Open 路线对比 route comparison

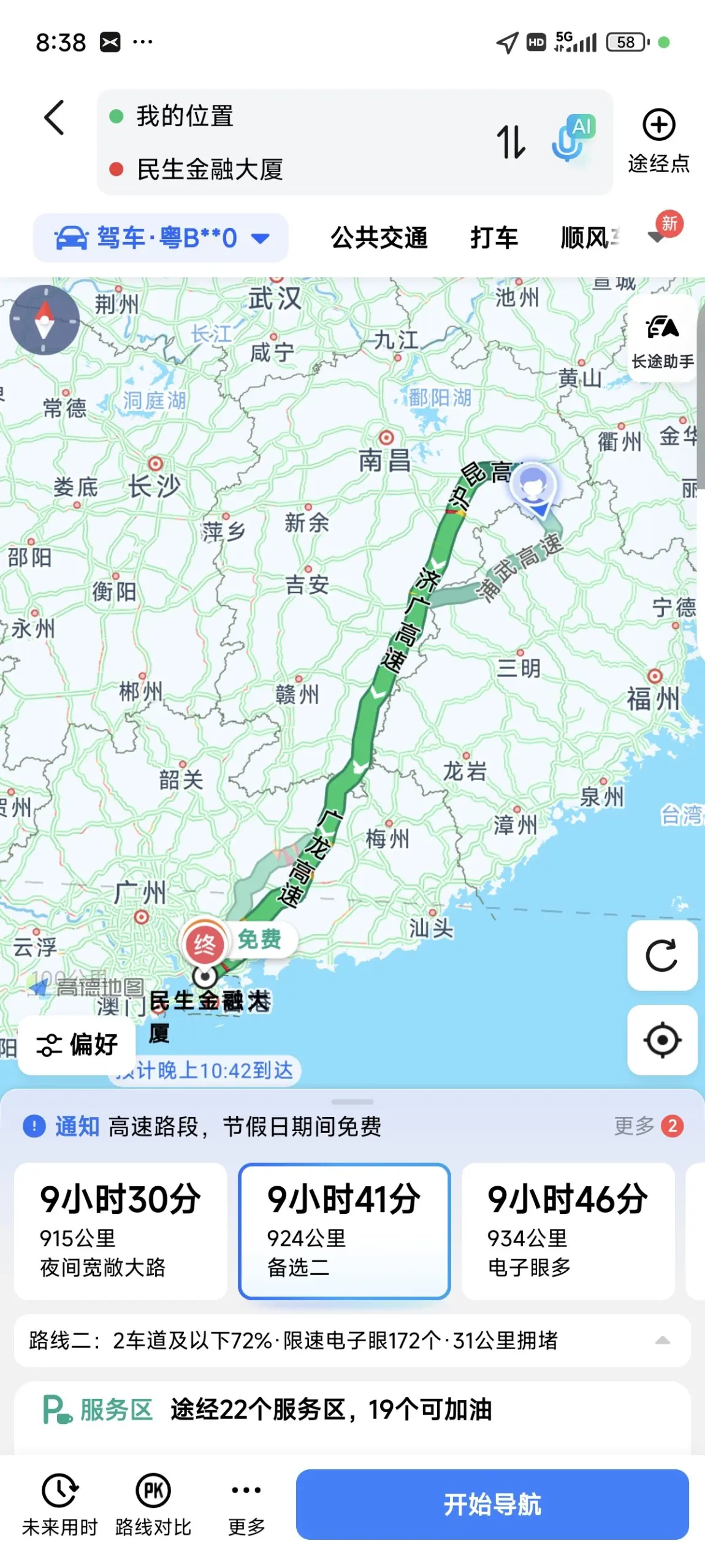click(x=153, y=1504)
